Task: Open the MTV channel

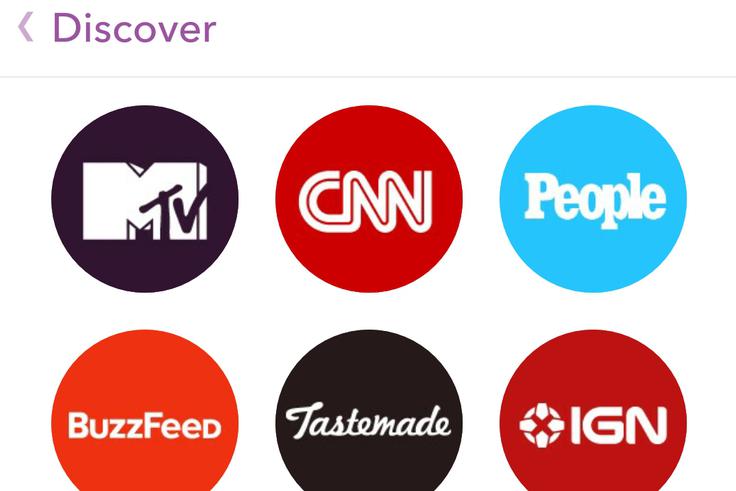Action: pyautogui.click(x=145, y=199)
